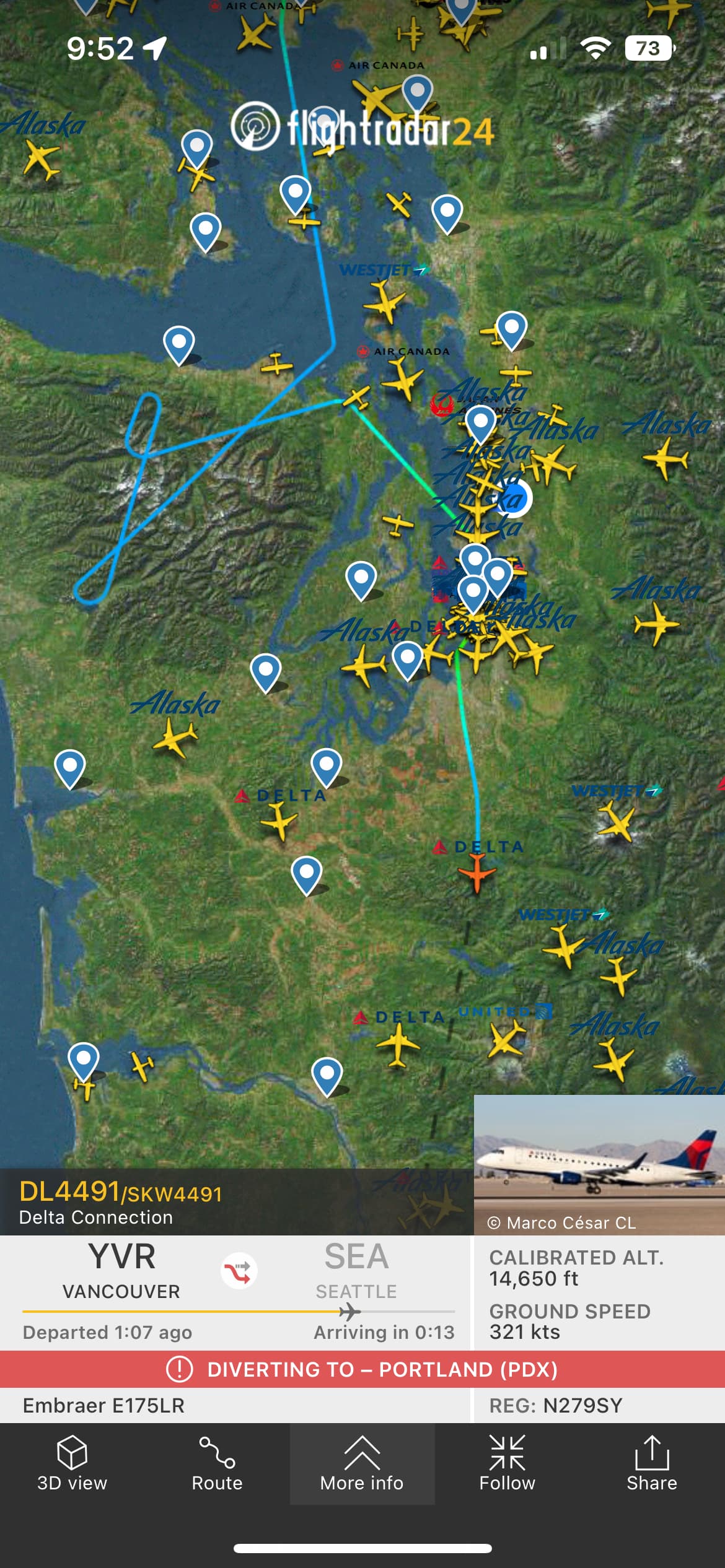This screenshot has height=1568, width=725.
Task: Open the YVR Vancouver departure airport
Action: tap(121, 1271)
